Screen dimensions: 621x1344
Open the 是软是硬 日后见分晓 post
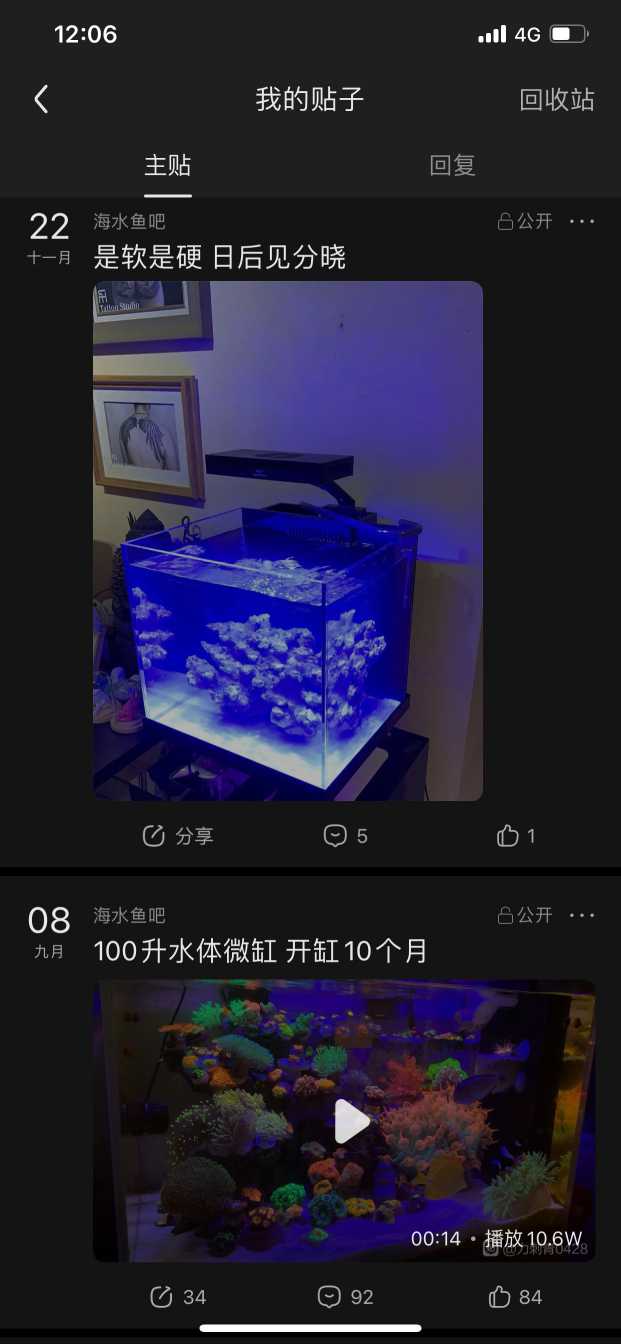pos(220,257)
